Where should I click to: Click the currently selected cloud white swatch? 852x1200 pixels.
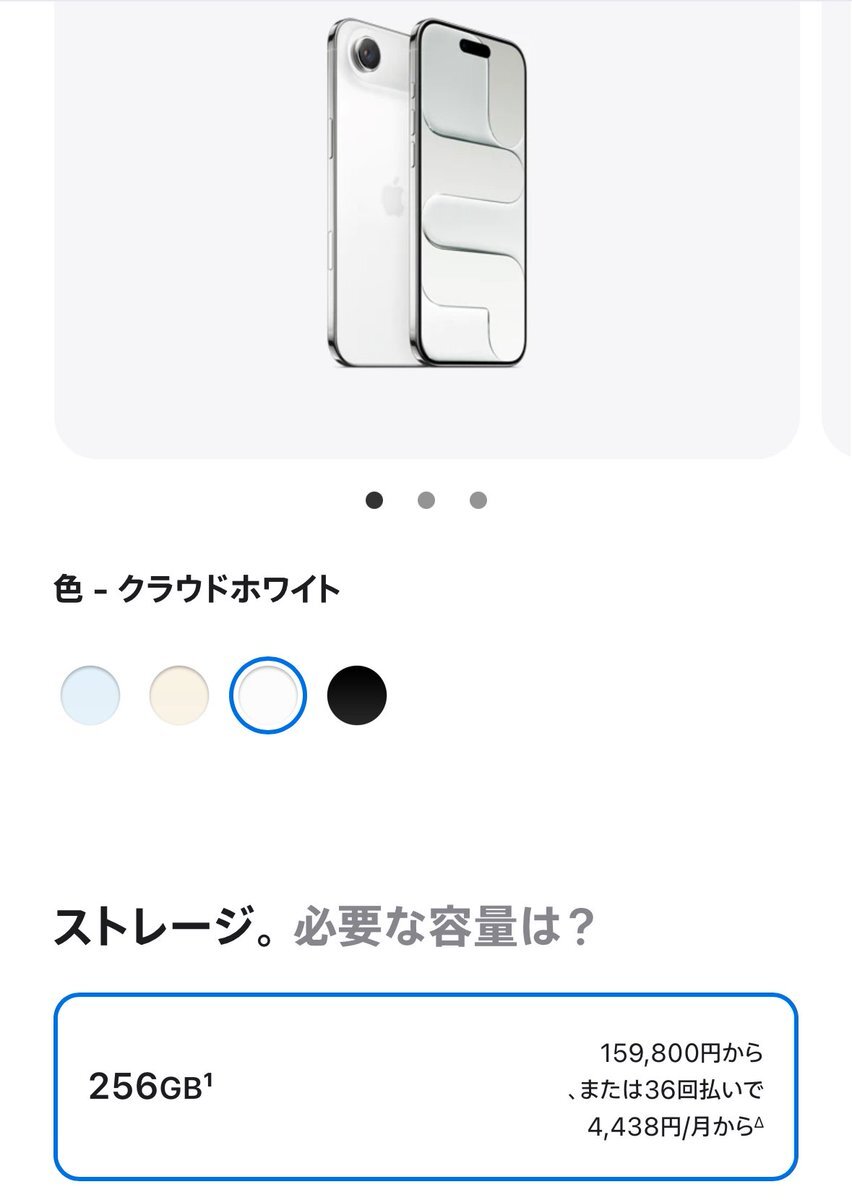[268, 696]
